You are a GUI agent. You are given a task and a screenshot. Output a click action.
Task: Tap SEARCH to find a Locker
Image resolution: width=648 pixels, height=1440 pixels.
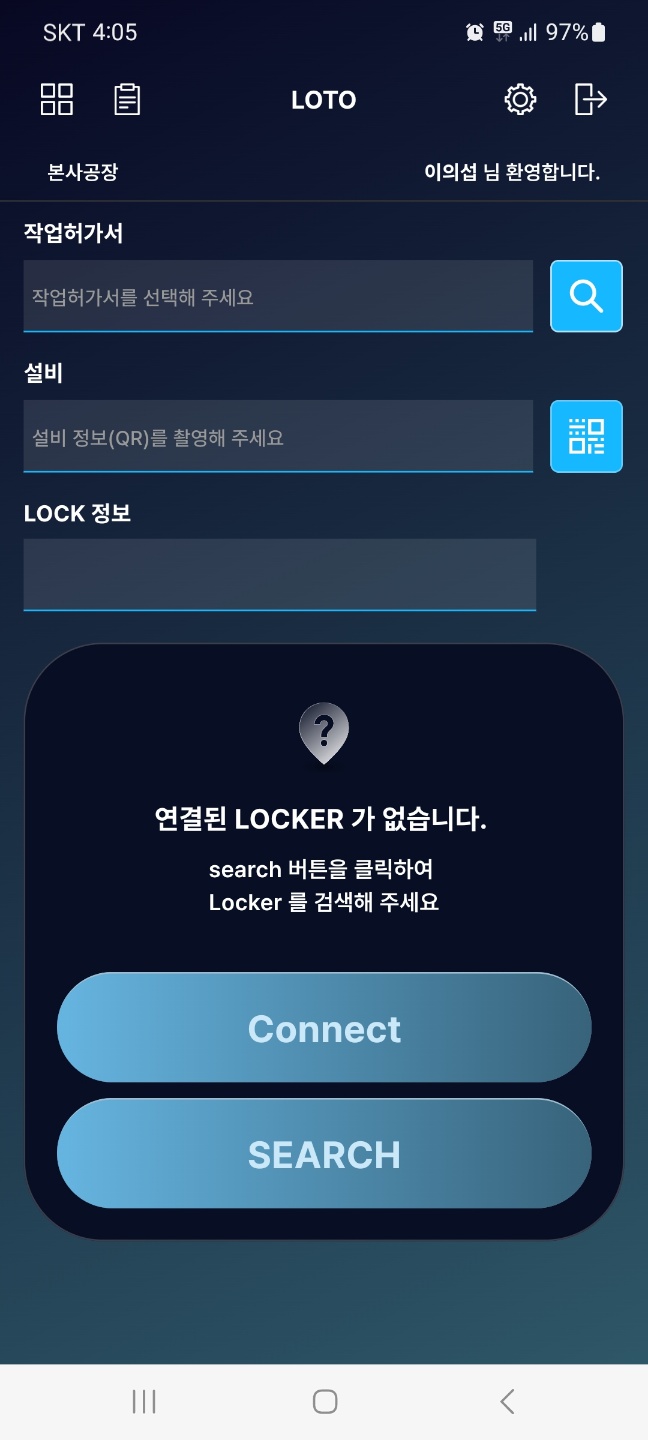pyautogui.click(x=324, y=1154)
